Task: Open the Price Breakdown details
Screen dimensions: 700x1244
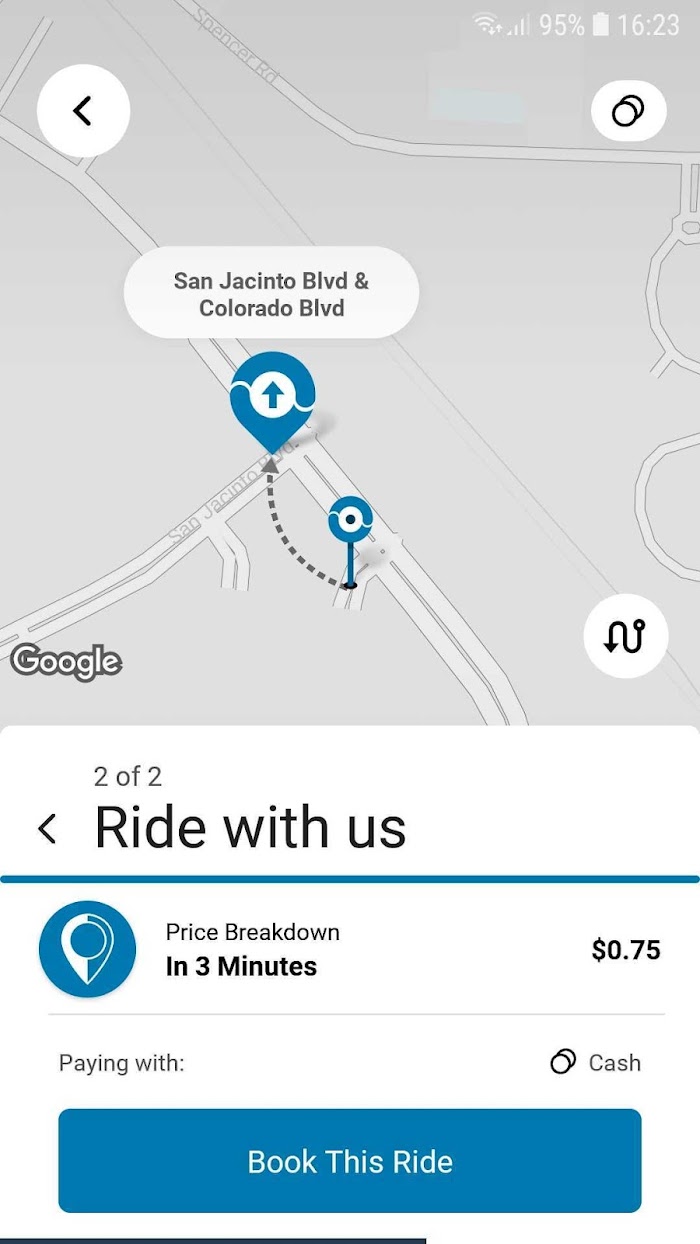Action: click(253, 932)
